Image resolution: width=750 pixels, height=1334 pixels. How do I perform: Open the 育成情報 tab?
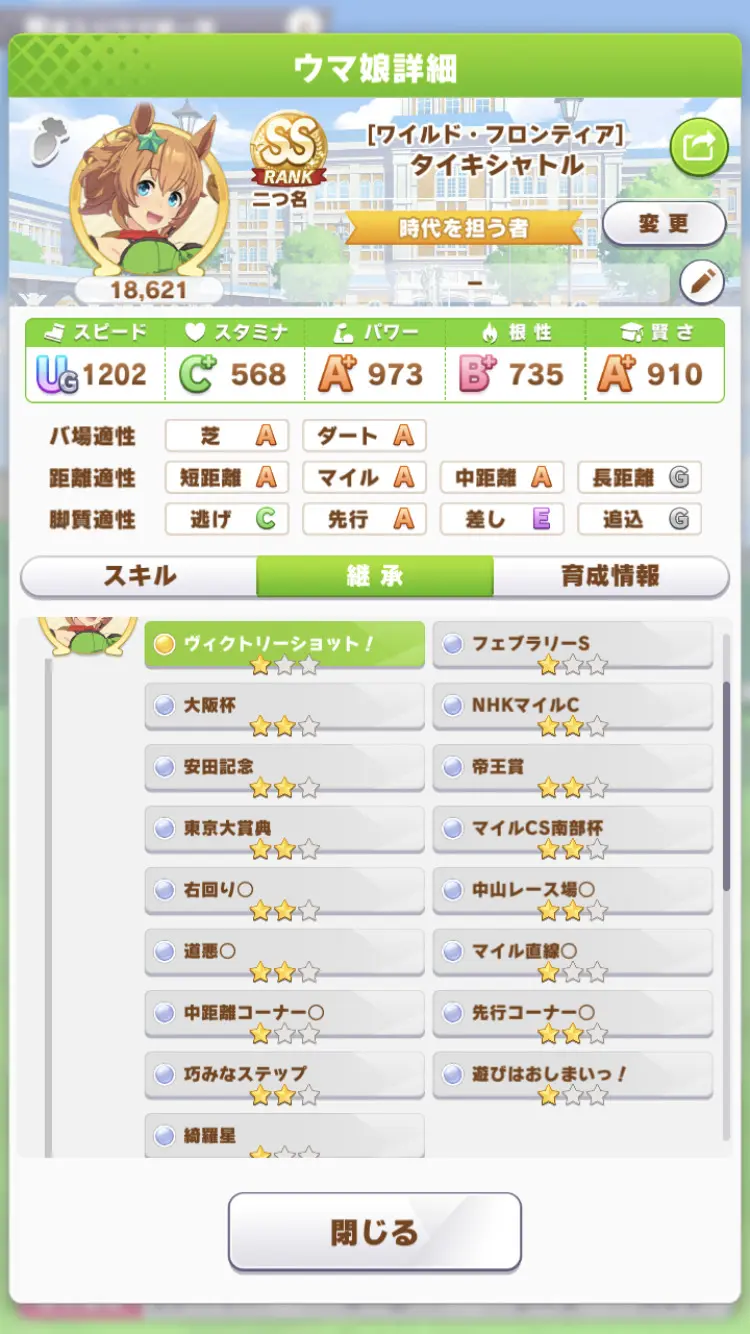[610, 576]
